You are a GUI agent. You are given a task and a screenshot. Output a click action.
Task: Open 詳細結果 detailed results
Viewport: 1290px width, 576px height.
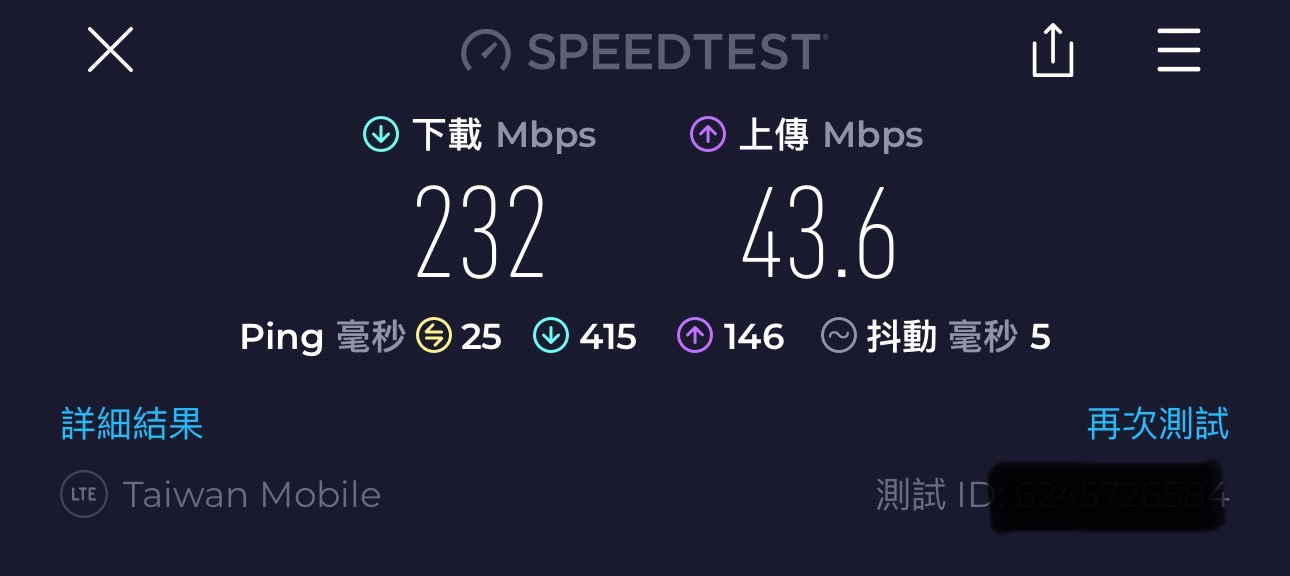pyautogui.click(x=132, y=424)
